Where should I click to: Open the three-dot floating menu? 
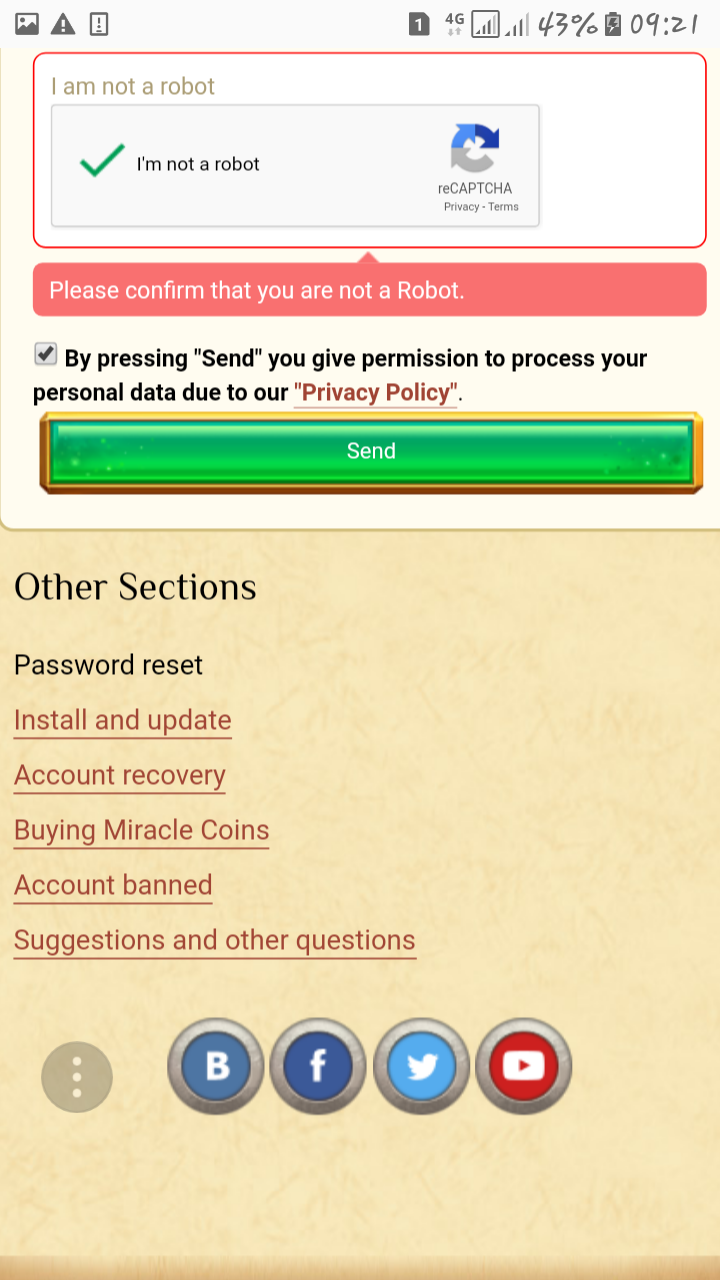[x=77, y=1077]
